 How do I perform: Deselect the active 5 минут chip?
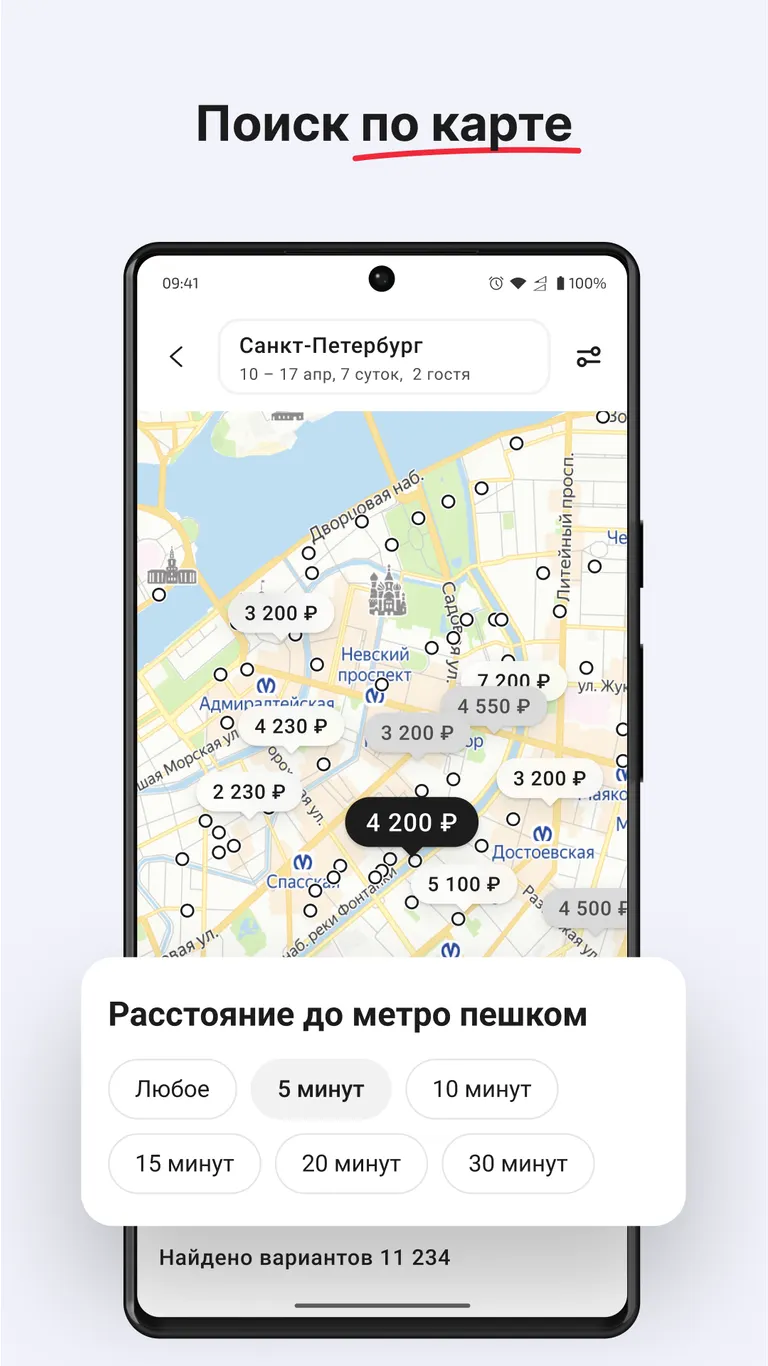pos(321,1089)
